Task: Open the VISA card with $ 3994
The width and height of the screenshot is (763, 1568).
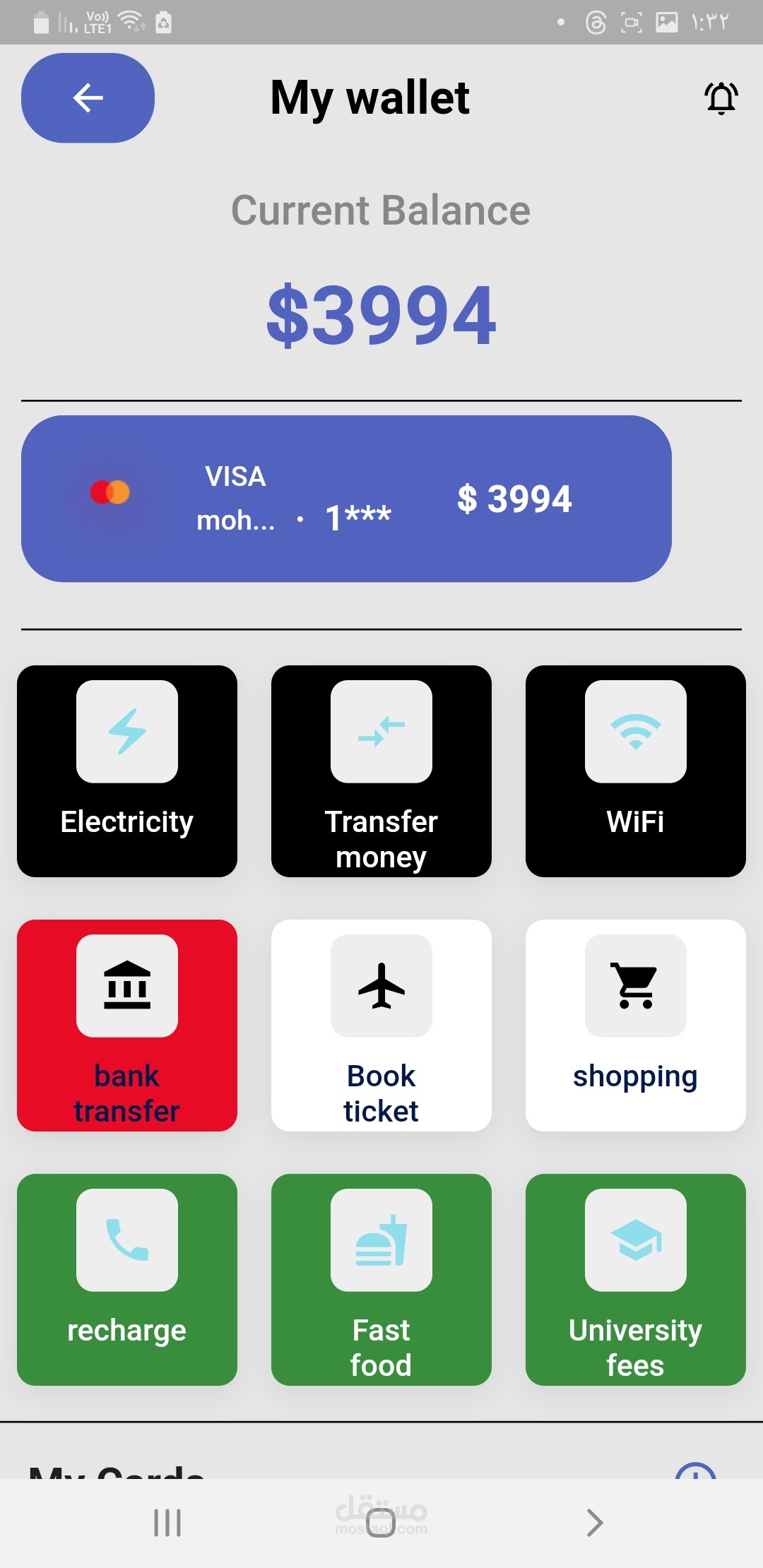Action: (x=346, y=499)
